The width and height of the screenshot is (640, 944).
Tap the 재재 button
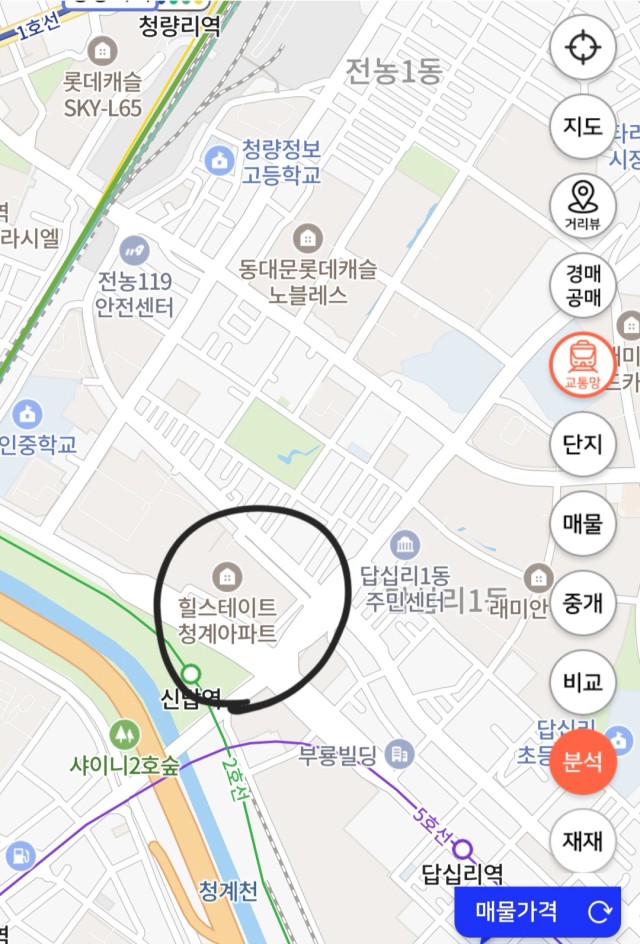coord(583,840)
